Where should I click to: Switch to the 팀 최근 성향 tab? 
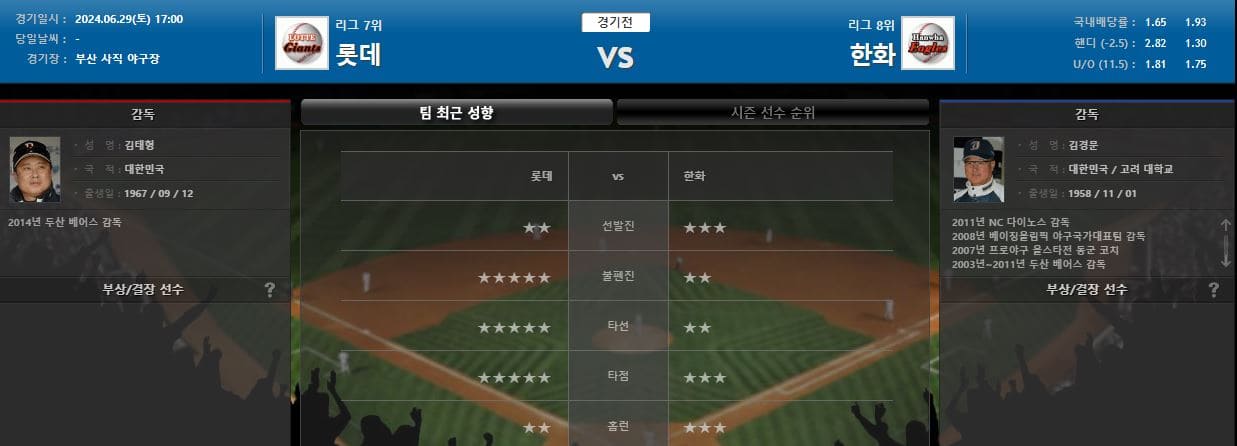tap(457, 113)
